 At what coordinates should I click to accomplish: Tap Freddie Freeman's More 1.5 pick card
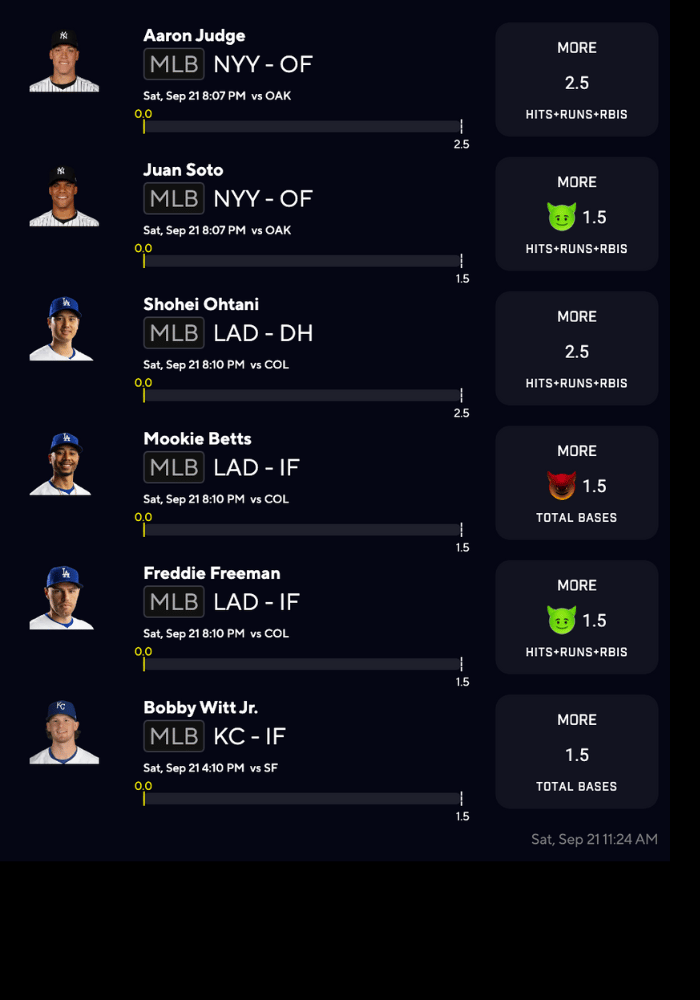577,617
